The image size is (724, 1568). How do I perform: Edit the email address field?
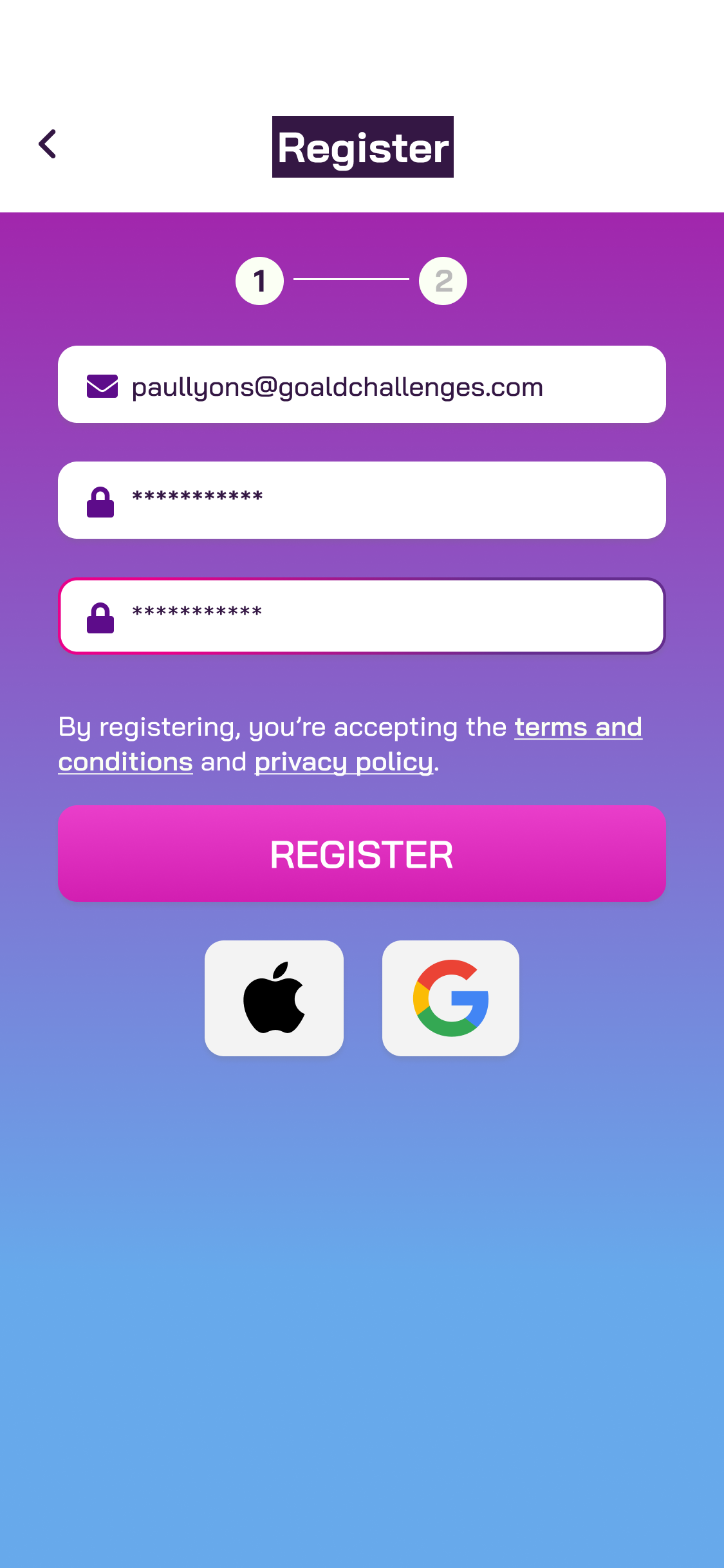pyautogui.click(x=362, y=385)
